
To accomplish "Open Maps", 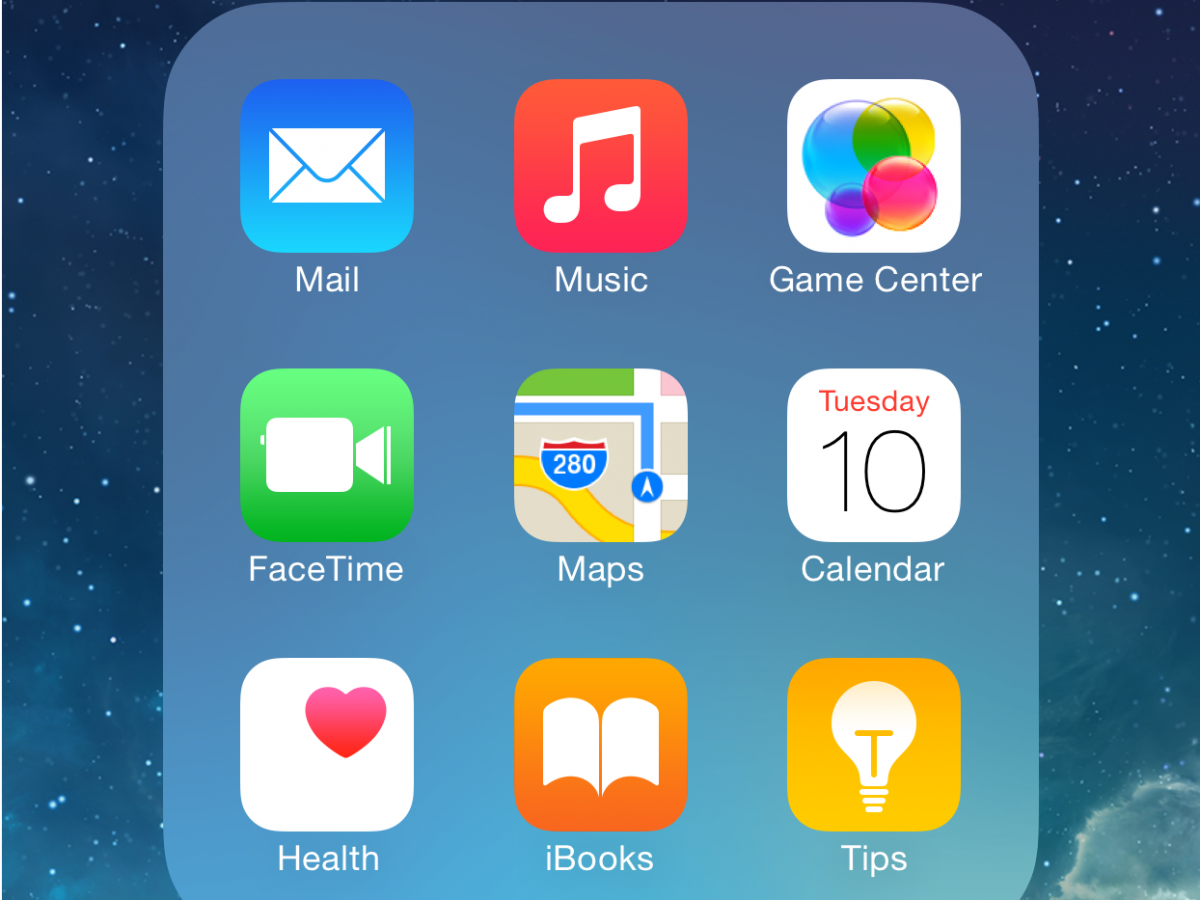I will (601, 455).
